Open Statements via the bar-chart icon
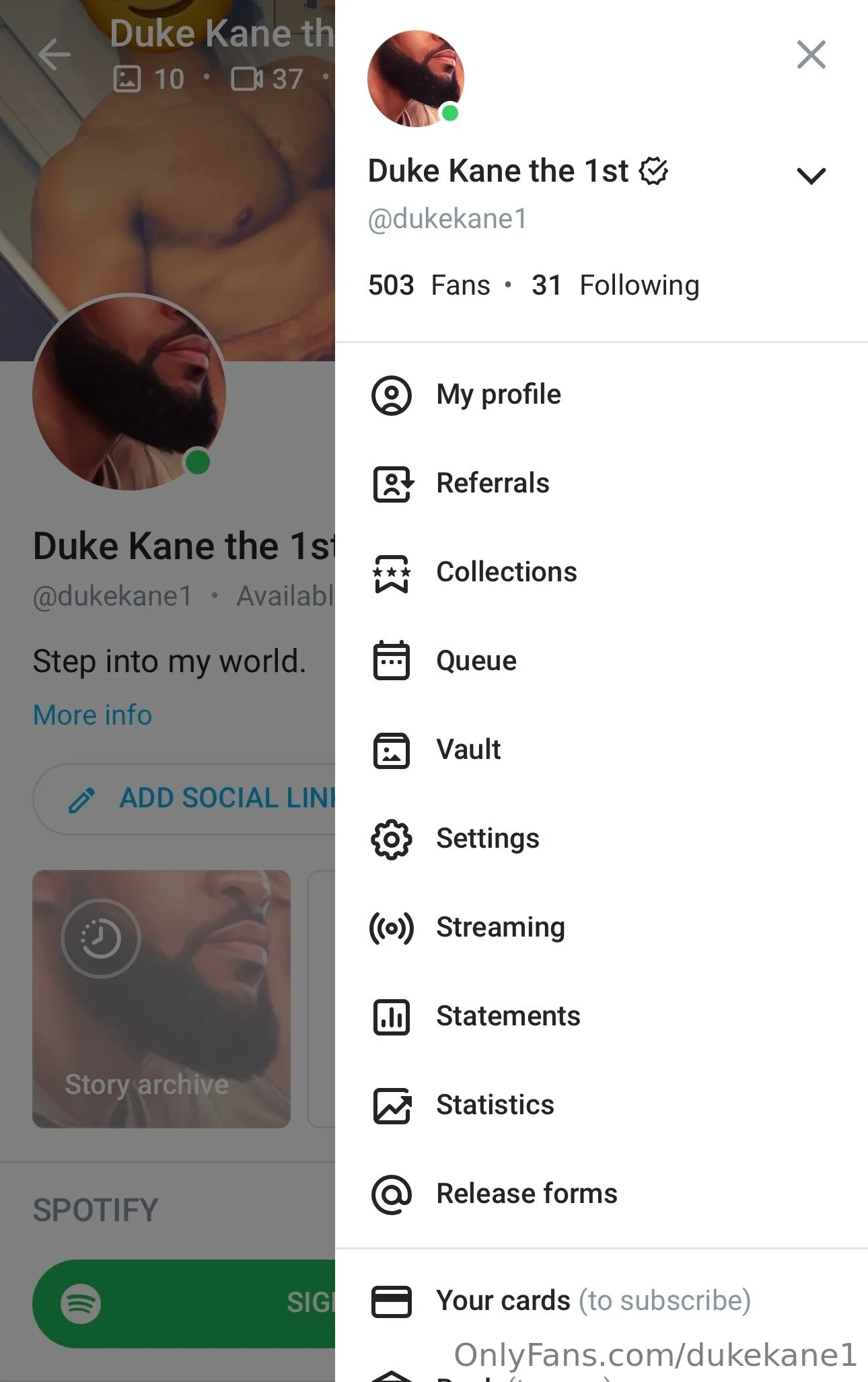Image resolution: width=868 pixels, height=1382 pixels. (391, 1017)
